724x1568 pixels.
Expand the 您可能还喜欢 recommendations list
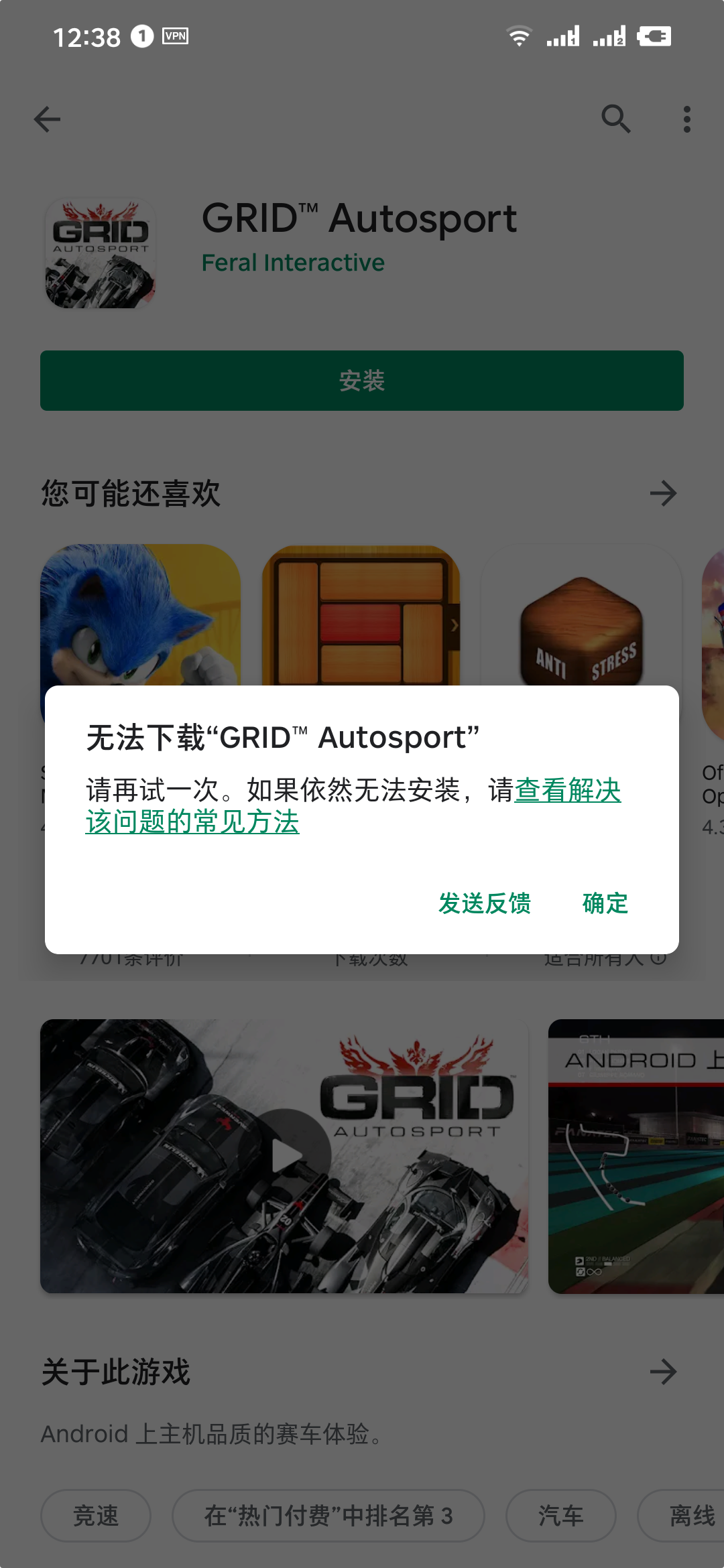pyautogui.click(x=663, y=493)
